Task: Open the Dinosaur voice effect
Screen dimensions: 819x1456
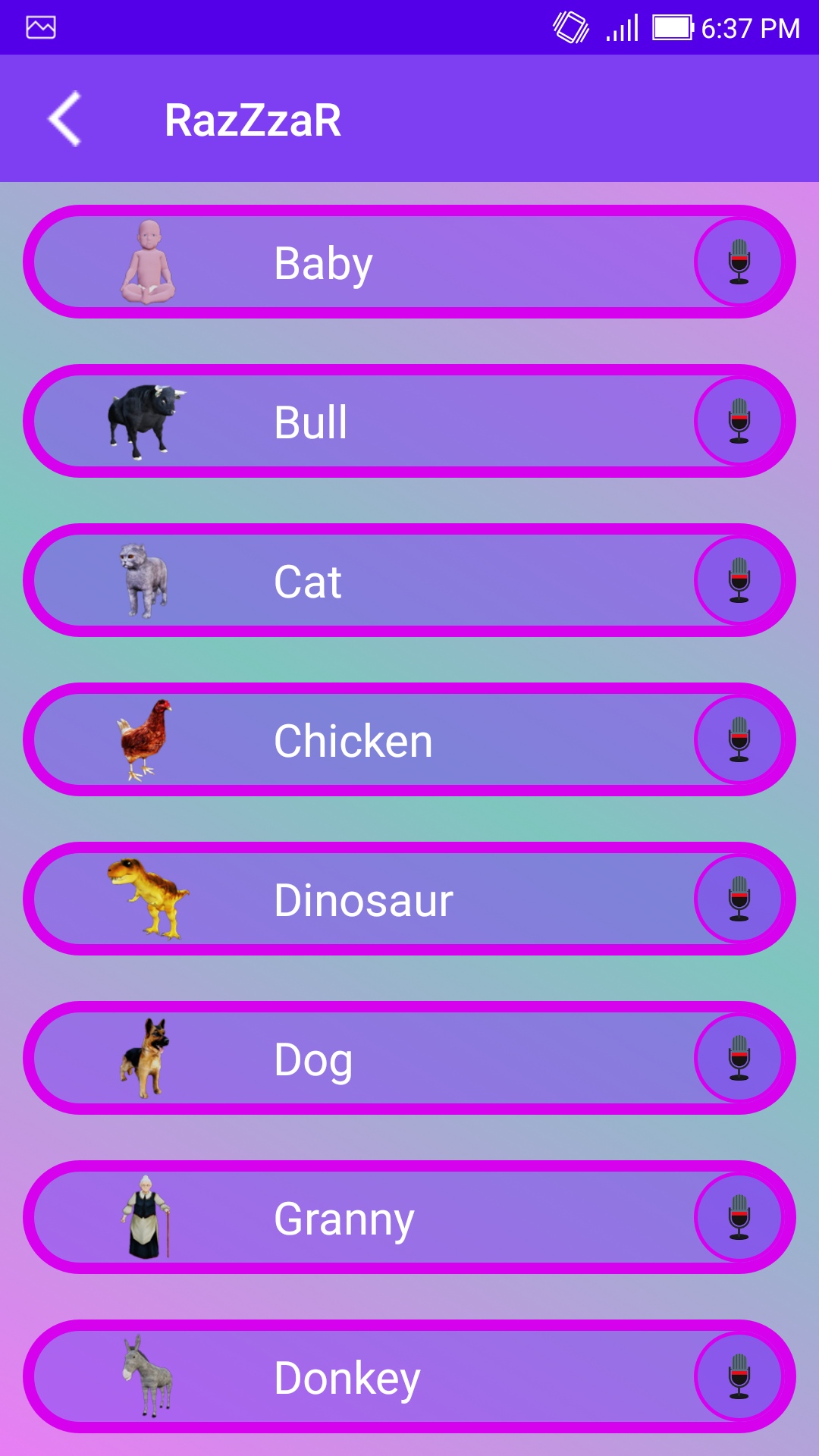Action: tap(409, 899)
